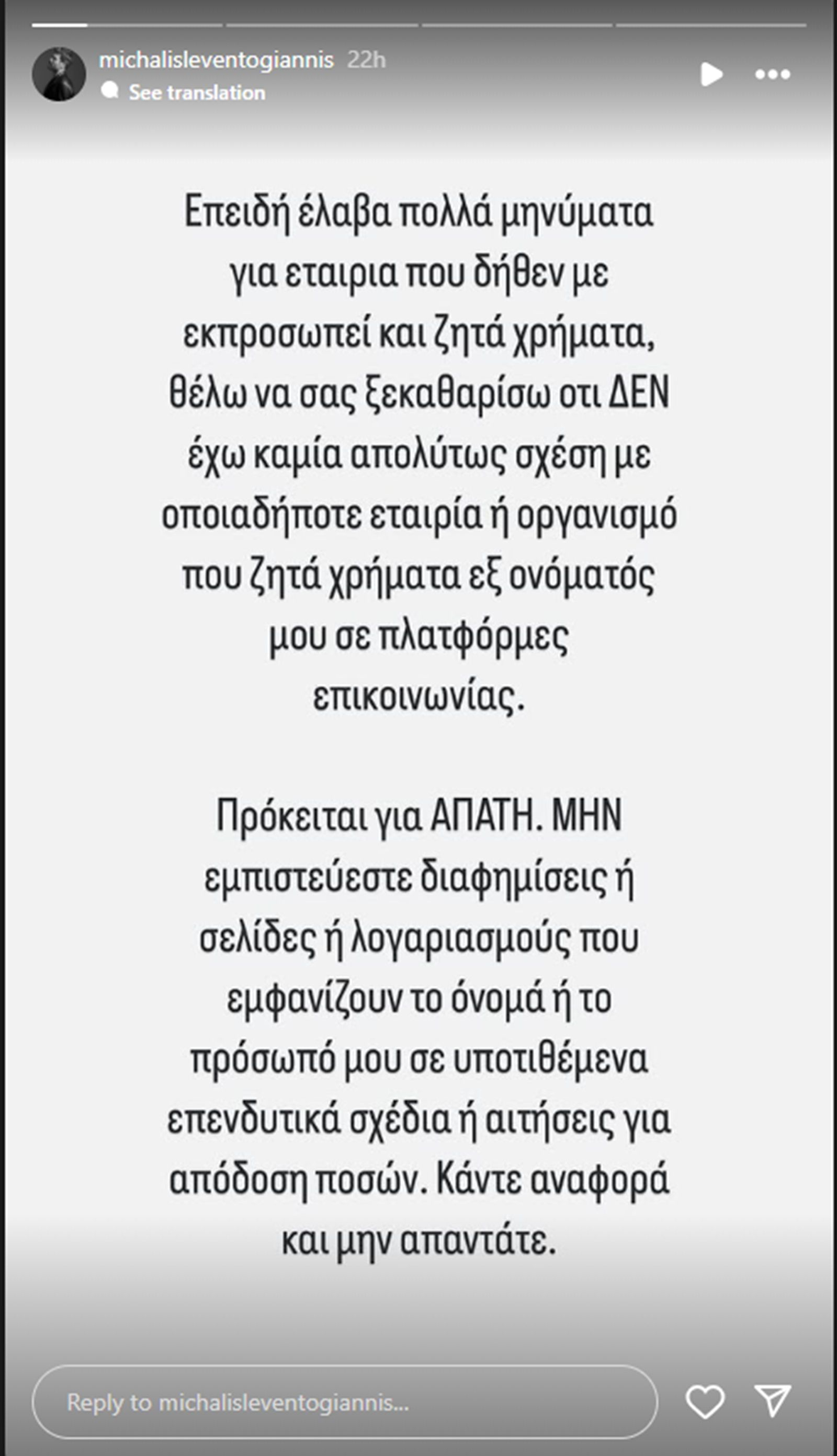This screenshot has width=837, height=1456.
Task: Open michalisleventogiannis profile picture
Action: pos(59,75)
